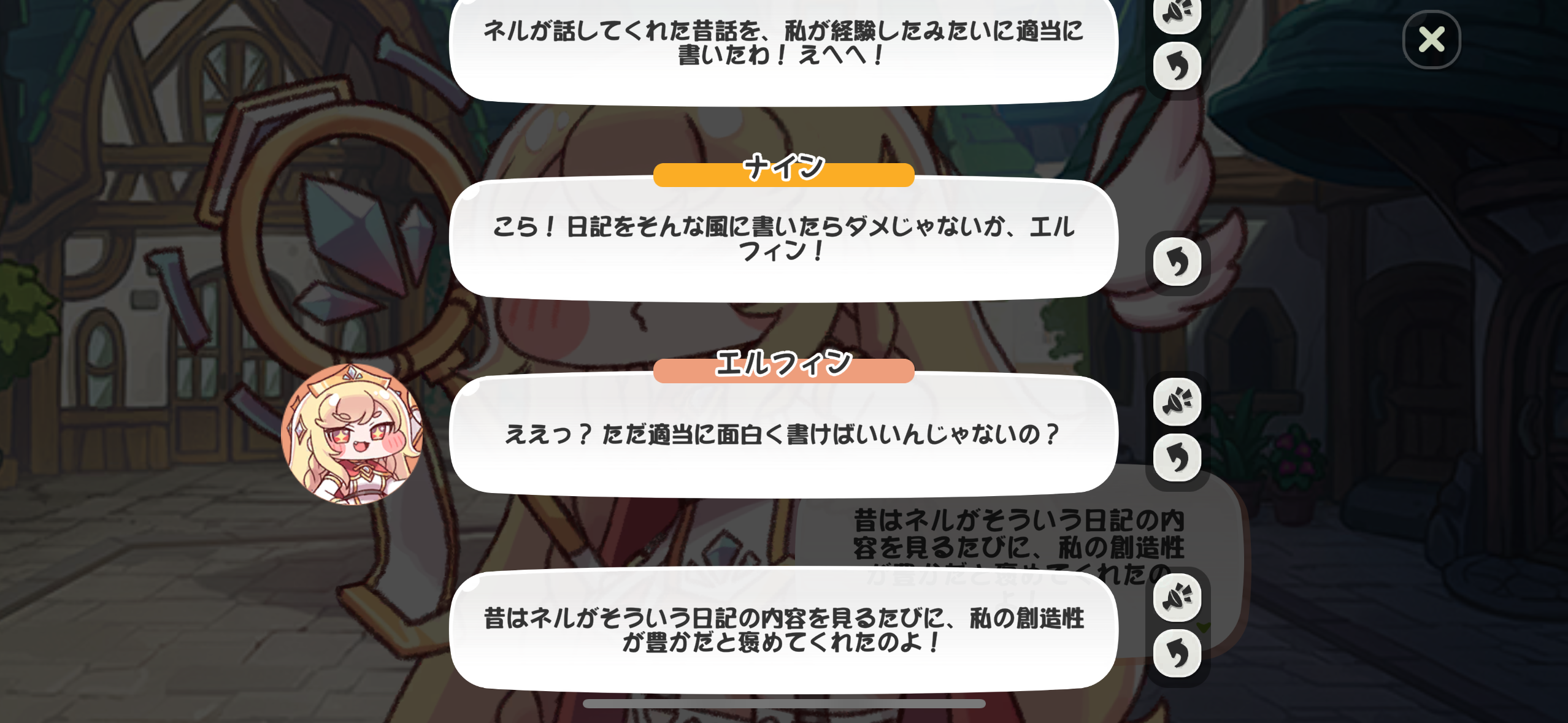The image size is (1568, 723).
Task: Close the dialogue log
Action: click(x=1431, y=40)
